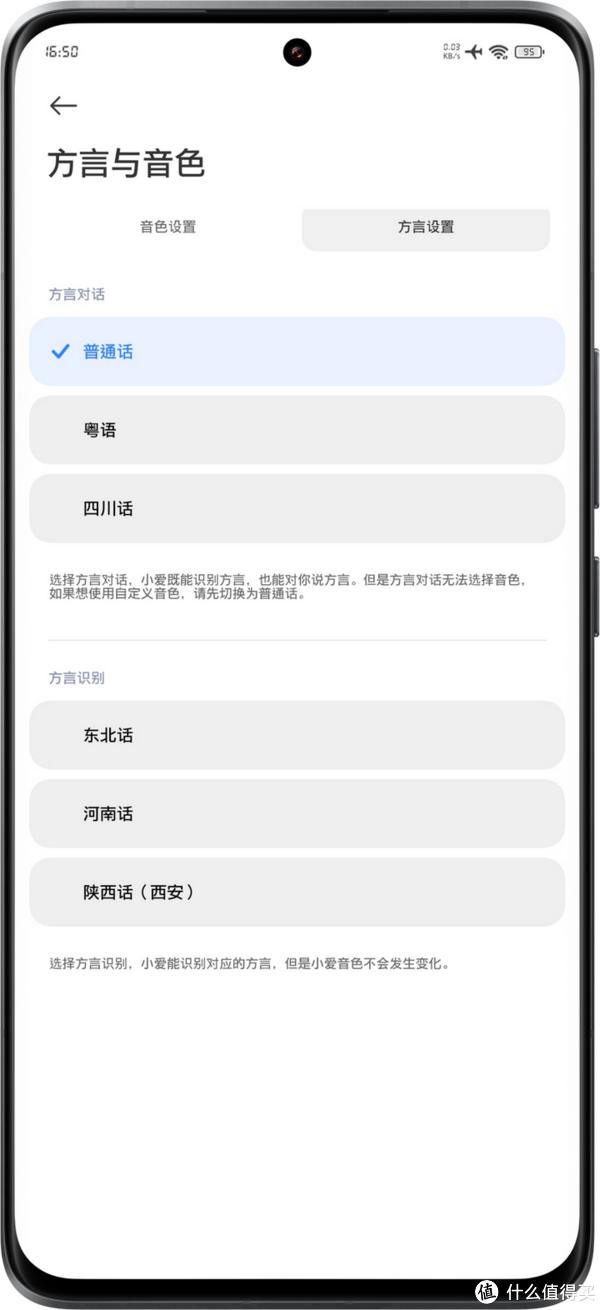Image resolution: width=600 pixels, height=1310 pixels.
Task: Choose 河南话 for dialect recognition
Action: 297,813
